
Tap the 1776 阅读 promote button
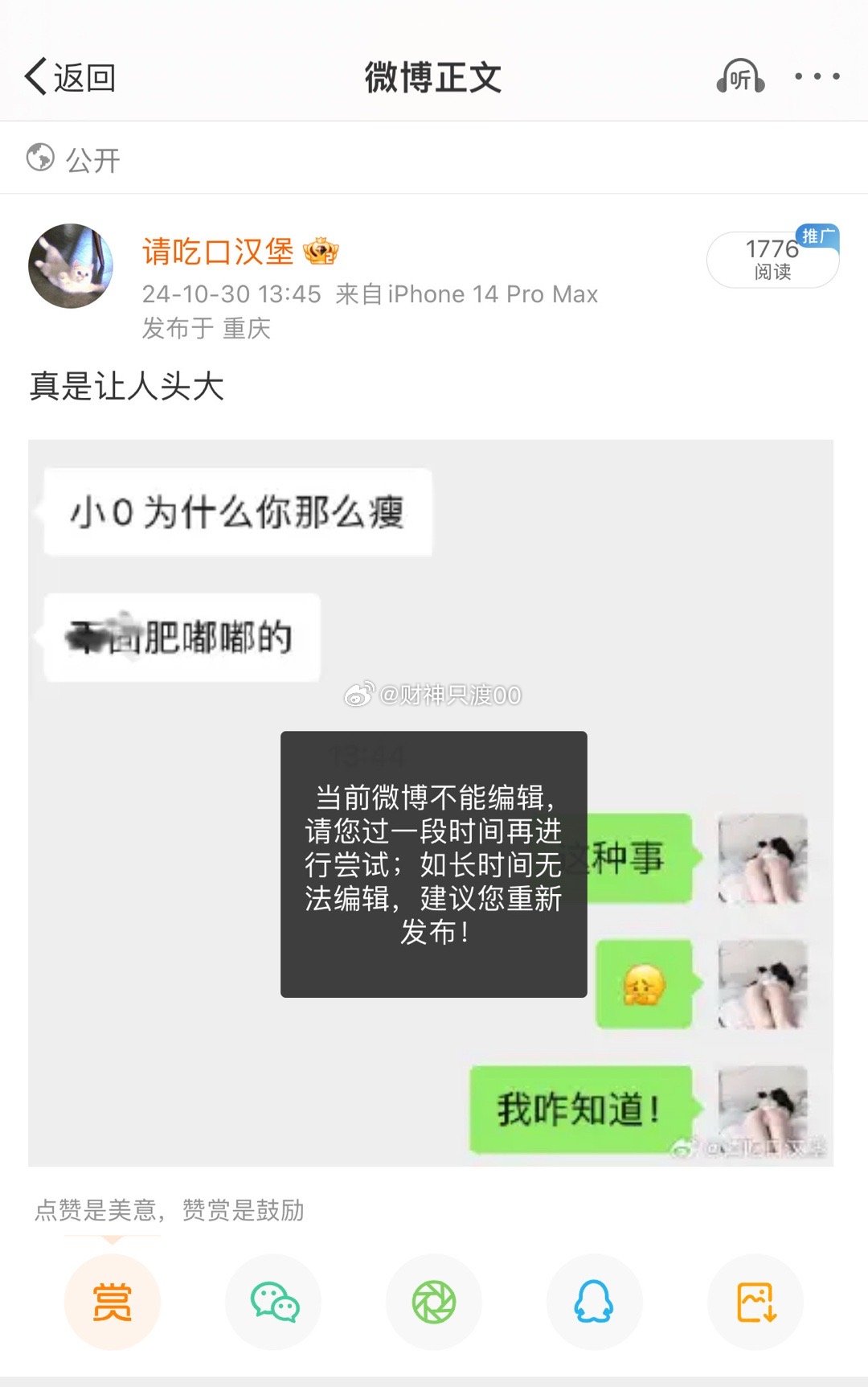(772, 260)
